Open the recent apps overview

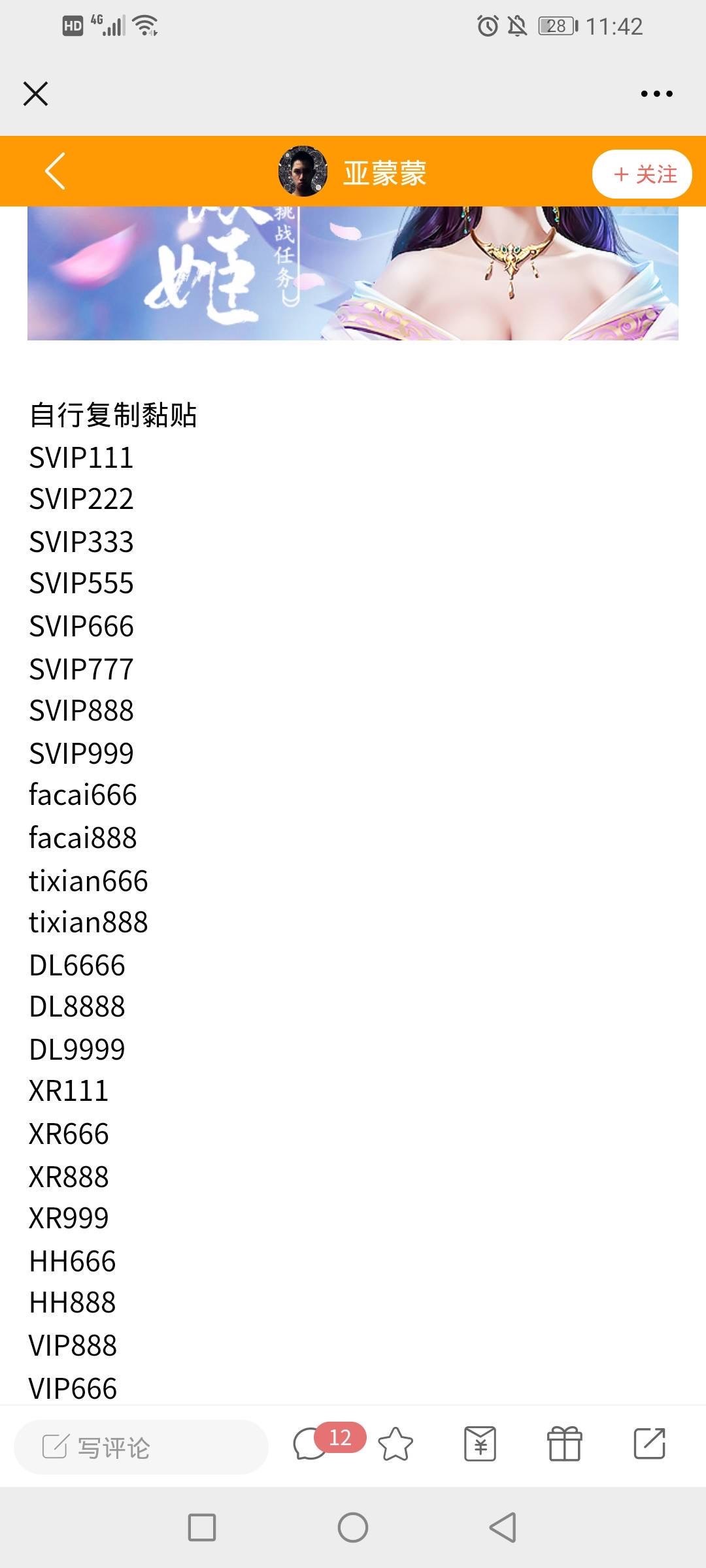coord(202,1527)
